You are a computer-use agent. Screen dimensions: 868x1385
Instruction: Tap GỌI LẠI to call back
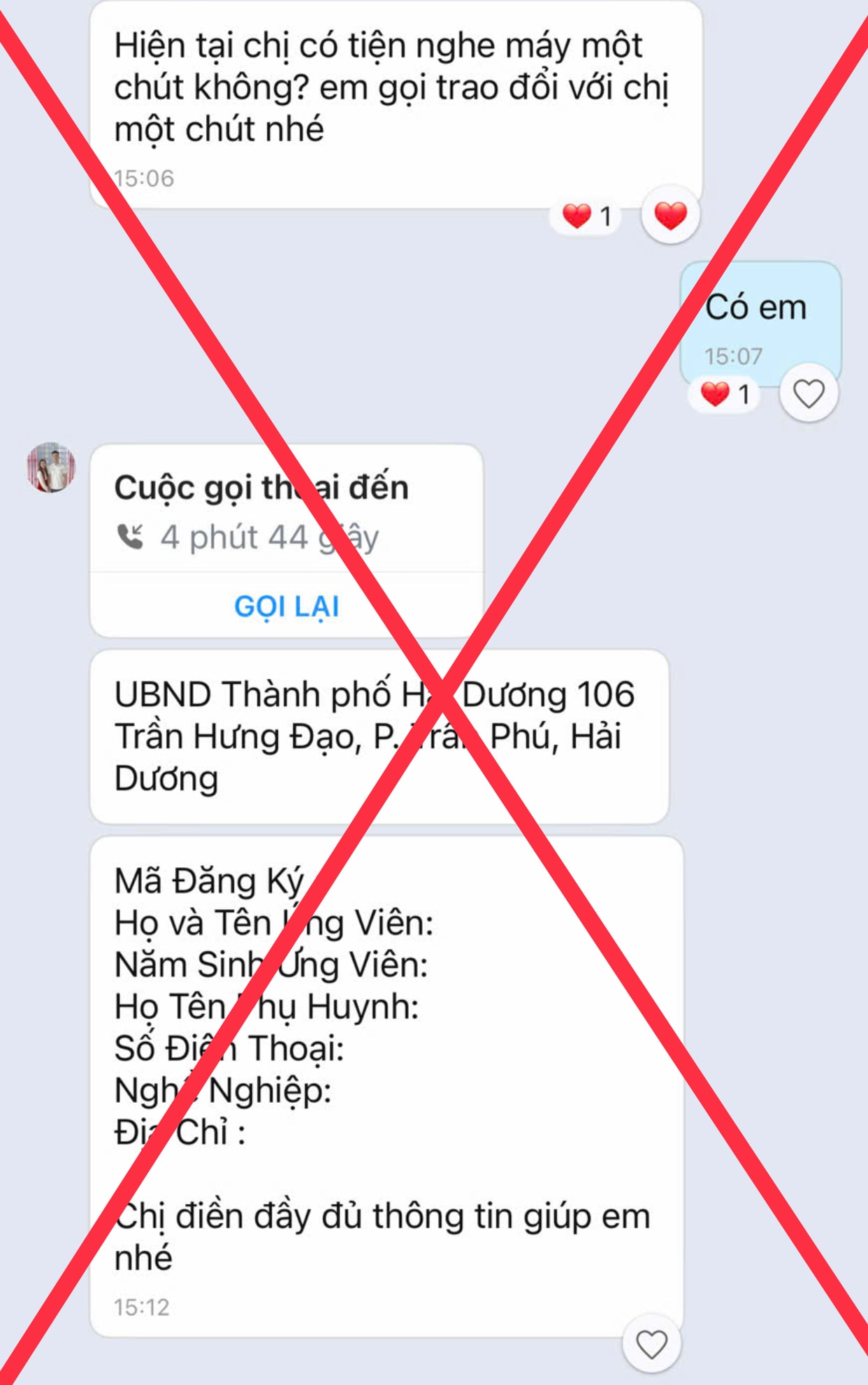pyautogui.click(x=287, y=606)
